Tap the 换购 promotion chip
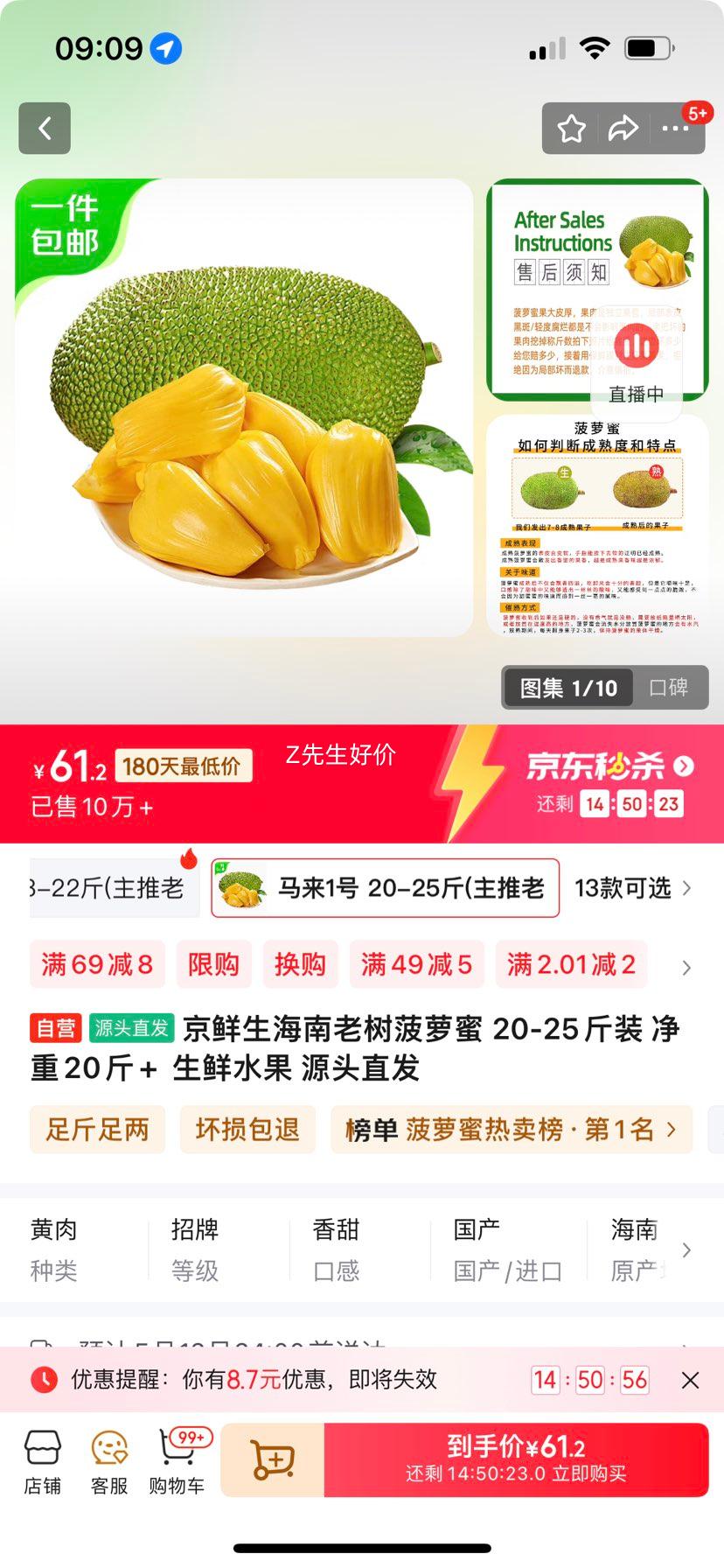 coord(300,964)
